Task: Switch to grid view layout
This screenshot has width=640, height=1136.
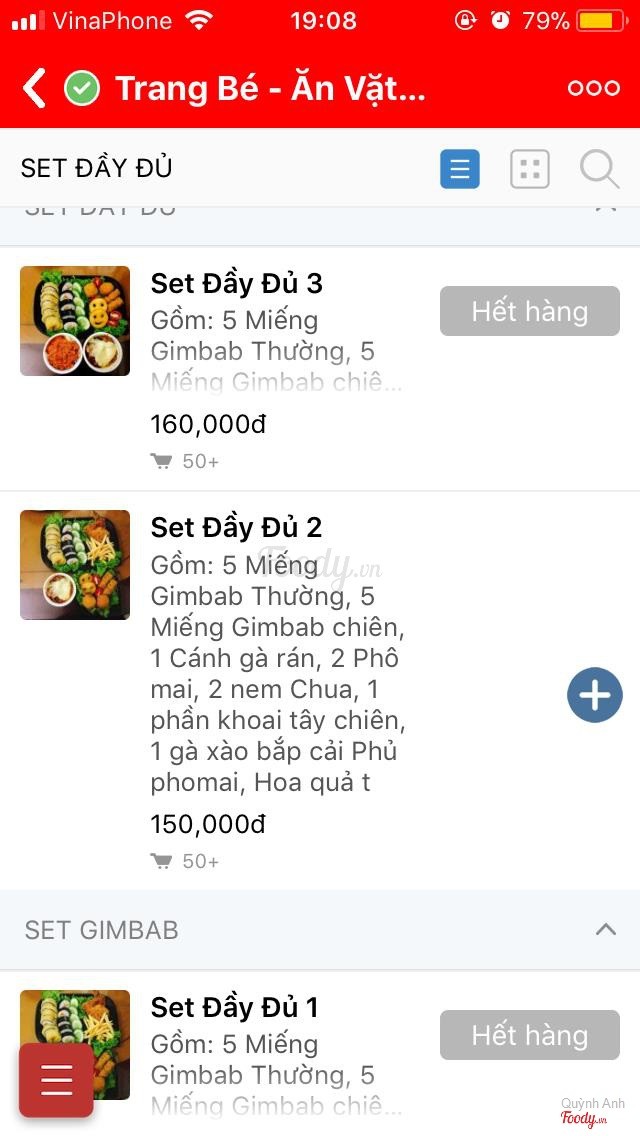Action: point(530,169)
